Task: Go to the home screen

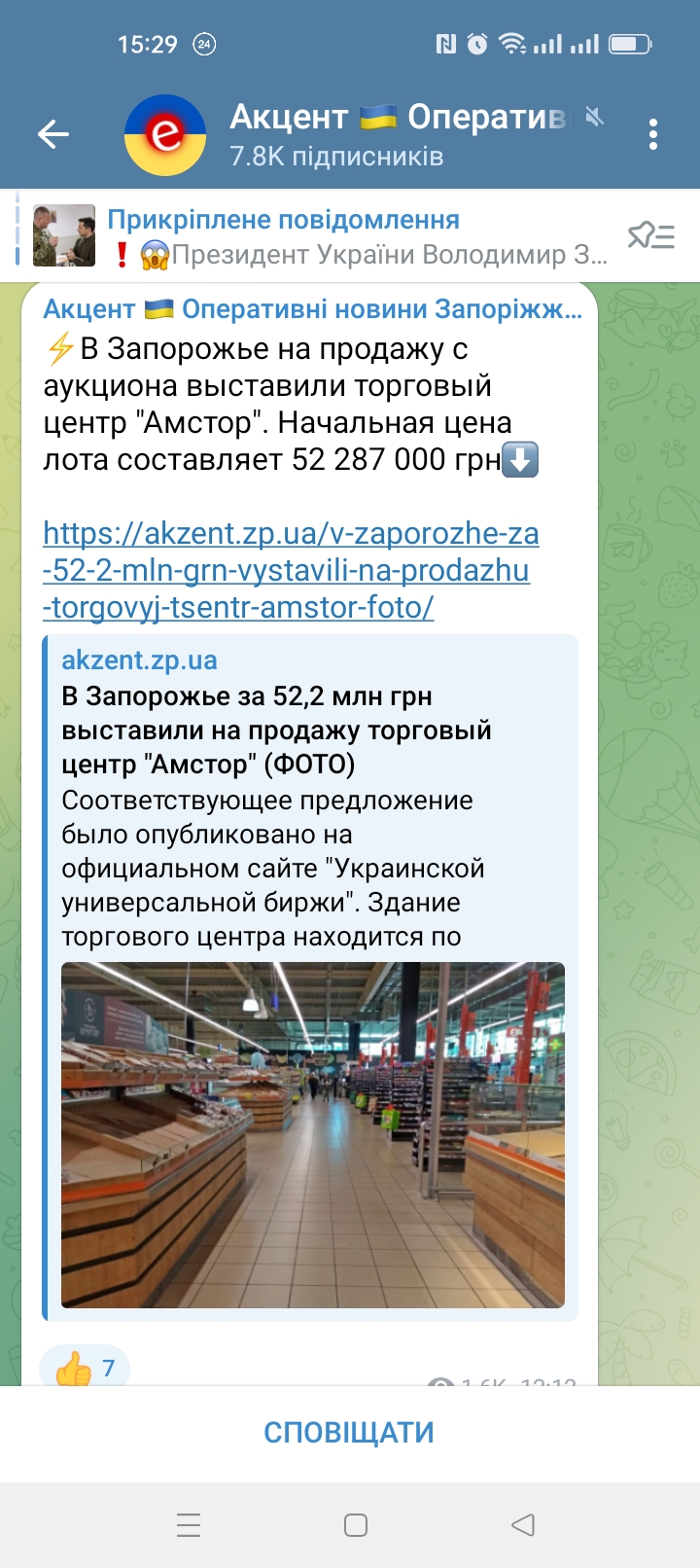Action: coord(356,1524)
